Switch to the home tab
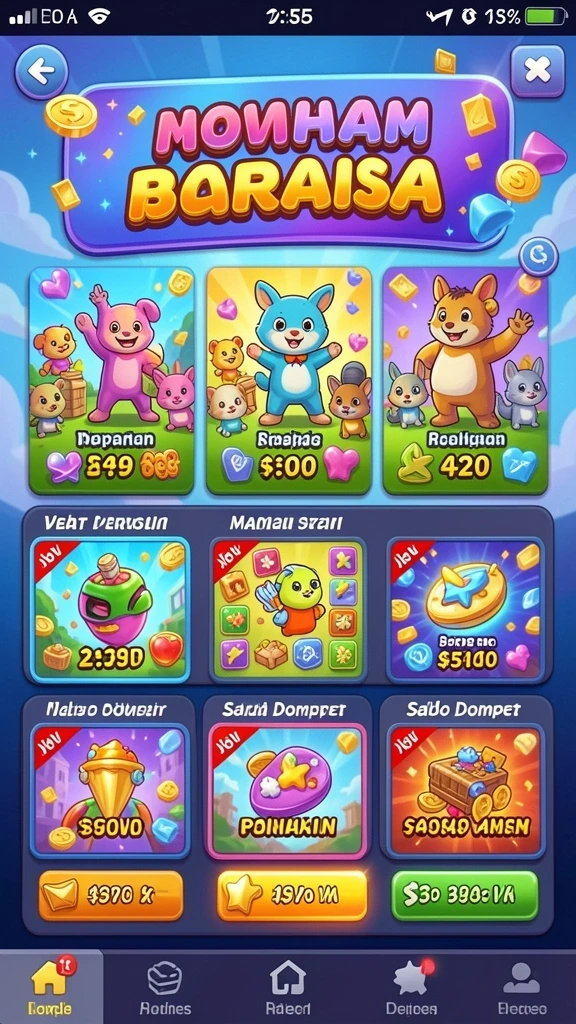576x1024 pixels. point(51,987)
